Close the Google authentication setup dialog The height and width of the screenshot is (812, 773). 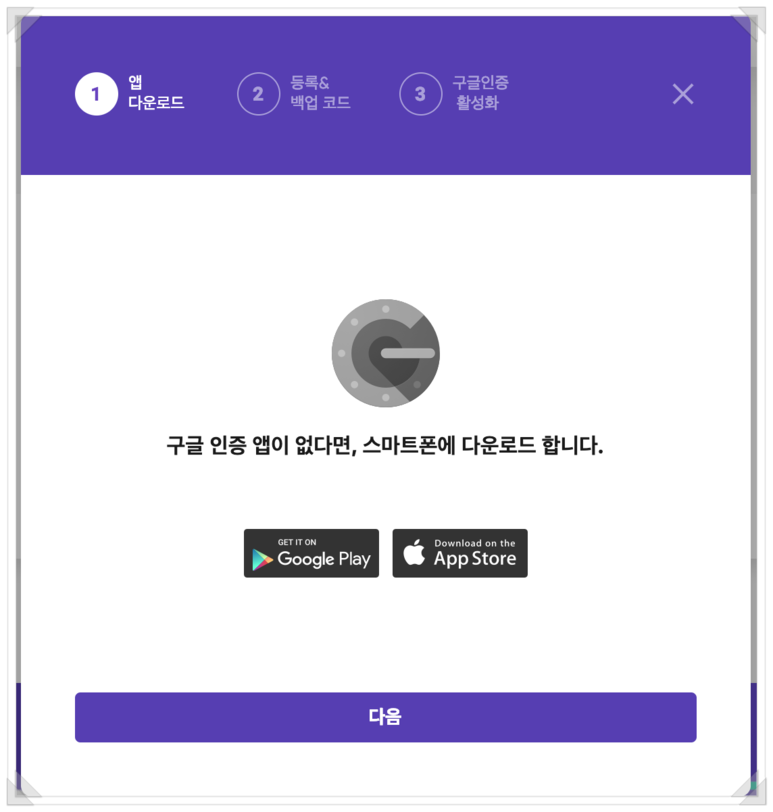(x=683, y=94)
